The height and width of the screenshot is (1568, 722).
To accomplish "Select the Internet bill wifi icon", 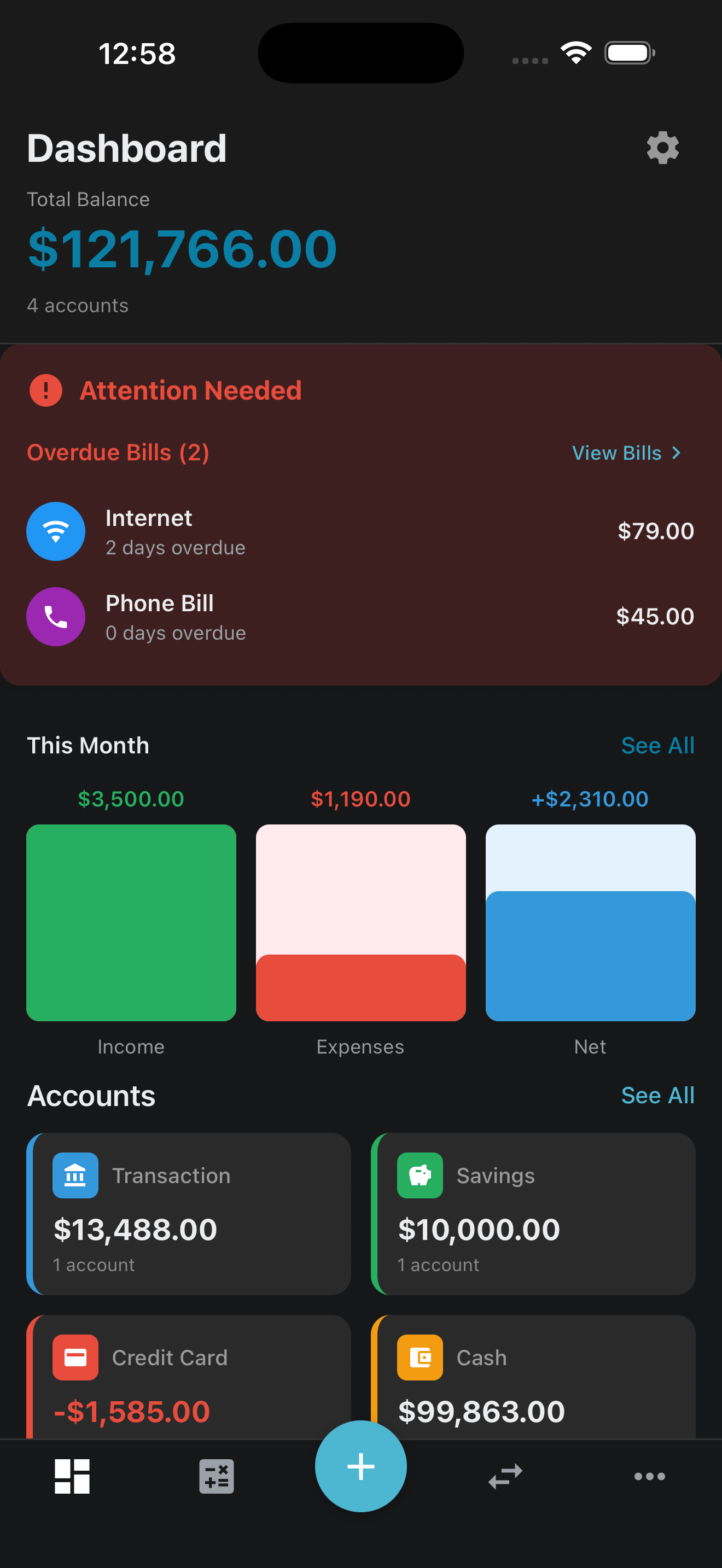I will click(x=55, y=531).
